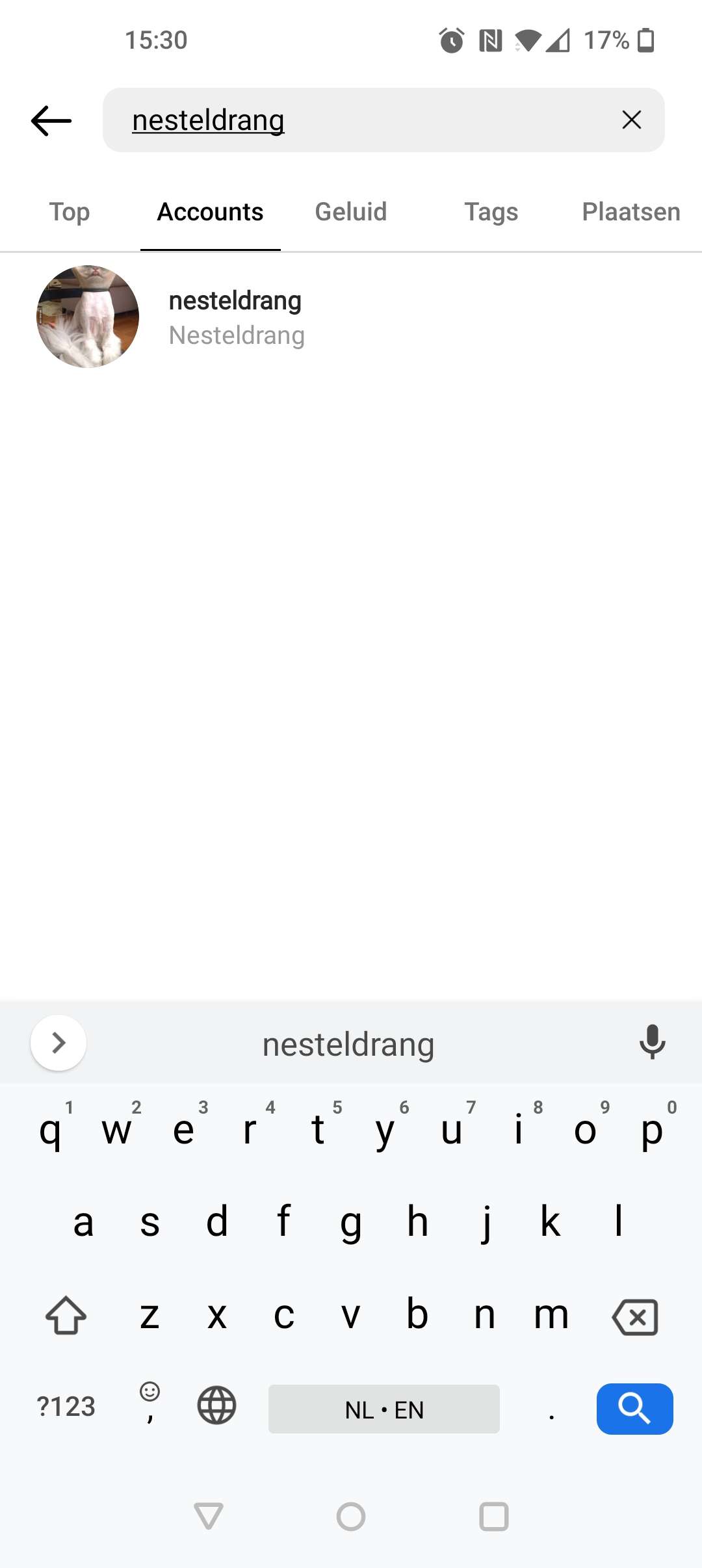Delete a character with backspace key
The width and height of the screenshot is (702, 1568).
coord(635,1317)
